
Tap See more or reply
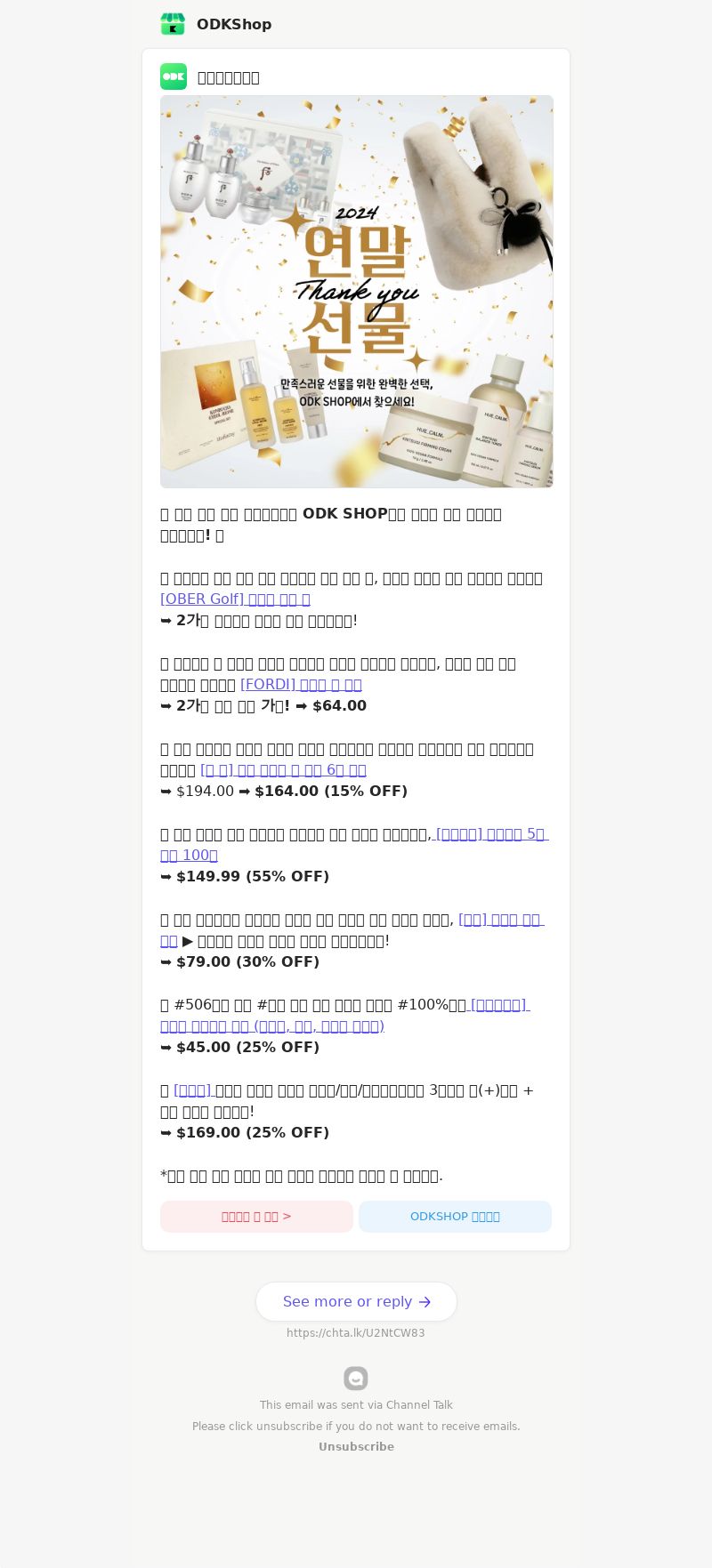coord(356,1302)
